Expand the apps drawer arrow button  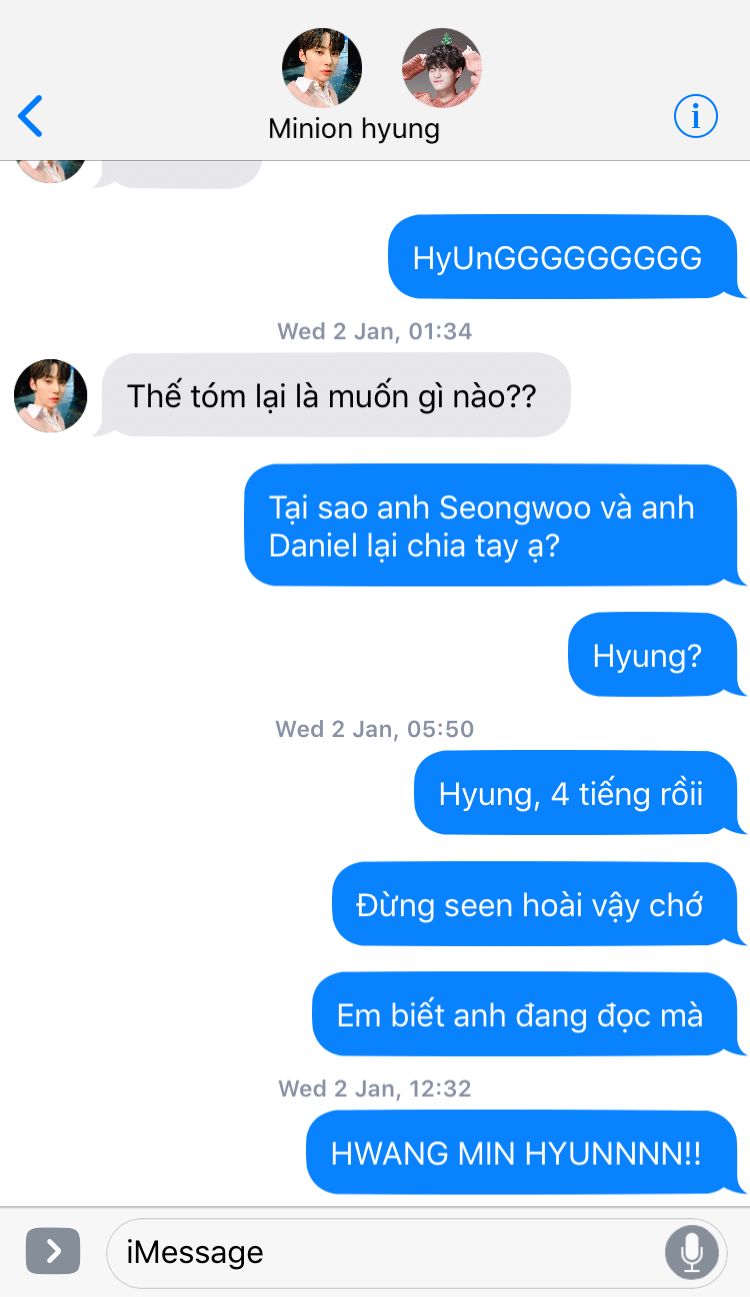(x=53, y=1251)
